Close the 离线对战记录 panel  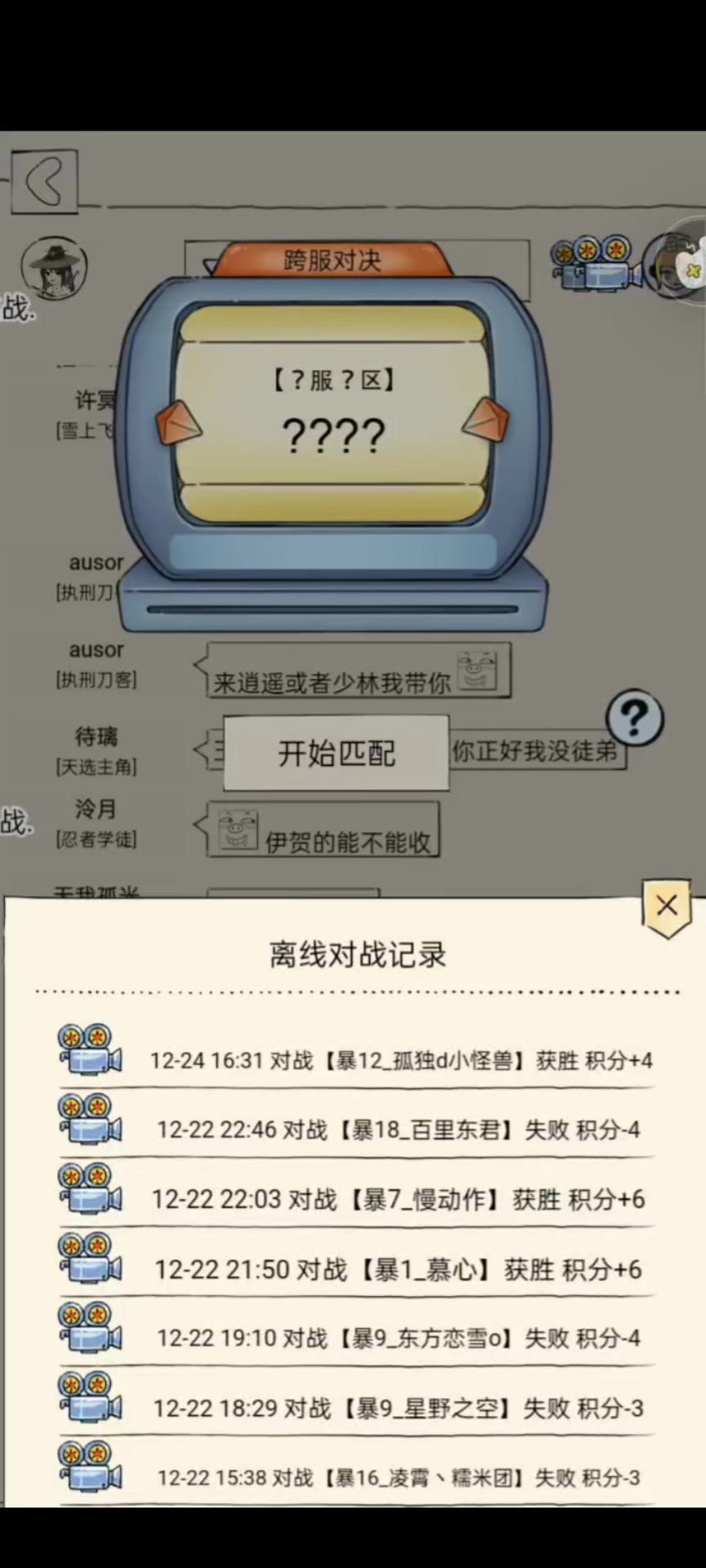pos(666,906)
